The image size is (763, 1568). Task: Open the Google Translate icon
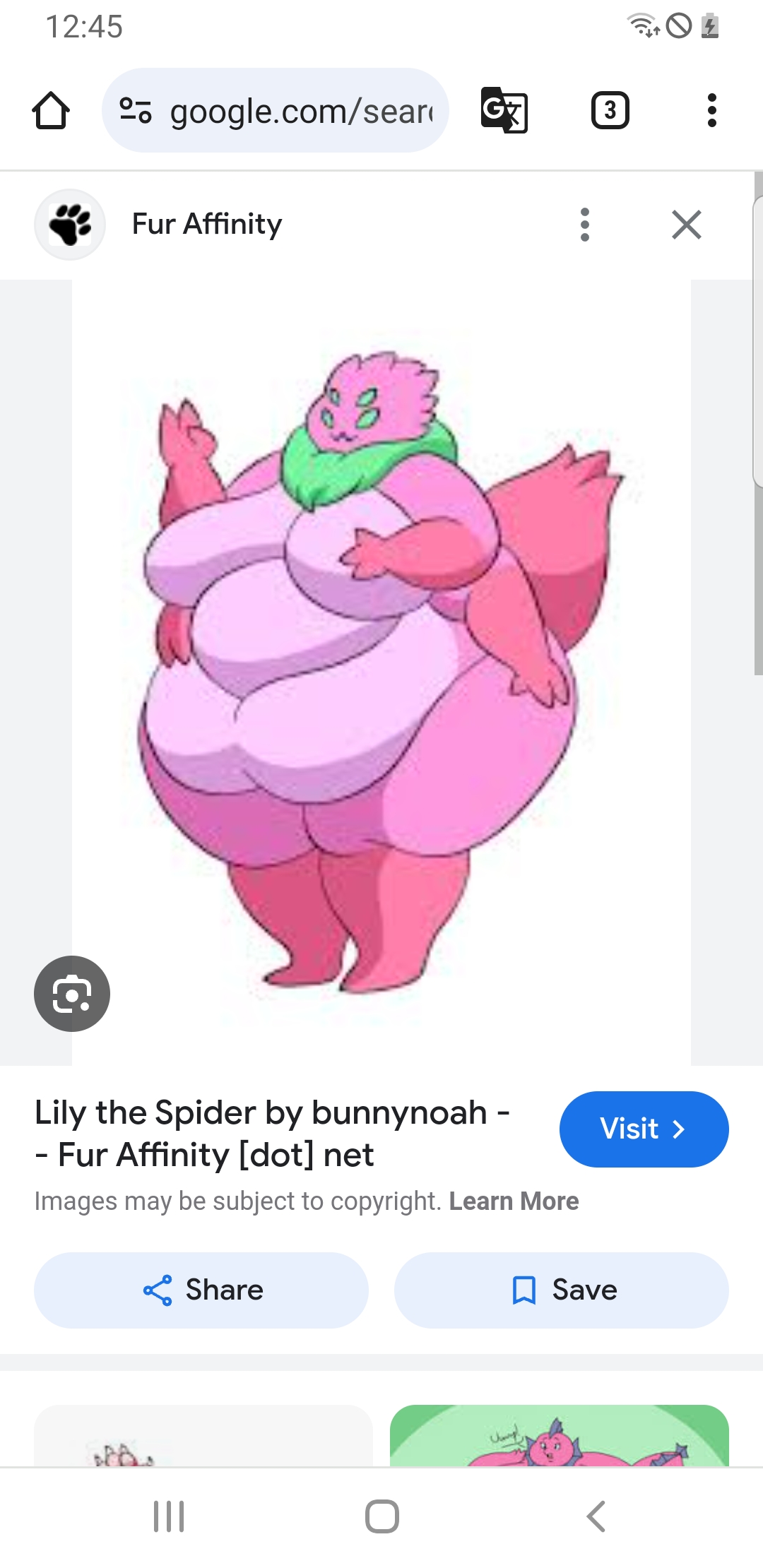pyautogui.click(x=504, y=111)
